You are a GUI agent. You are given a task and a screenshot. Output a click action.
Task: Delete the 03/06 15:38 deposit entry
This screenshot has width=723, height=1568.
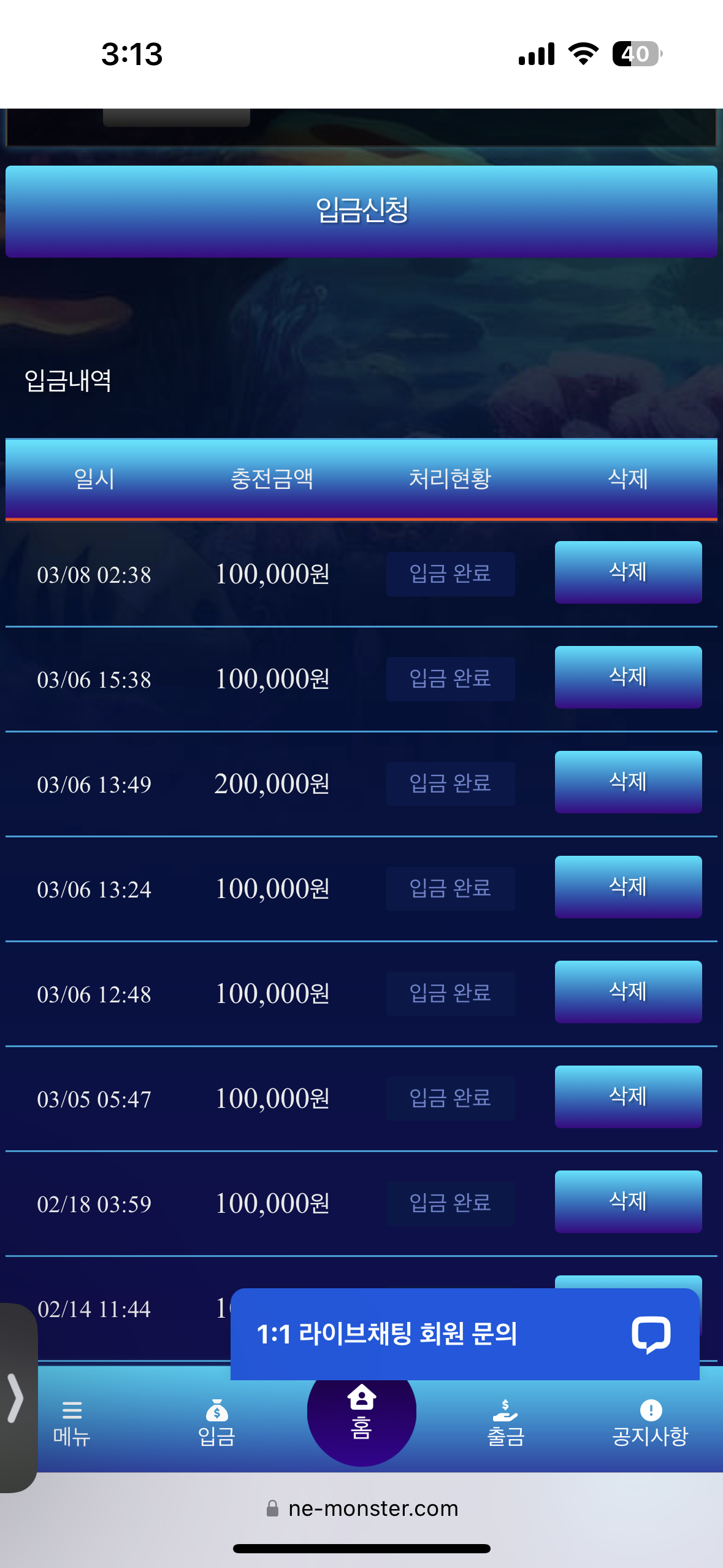click(628, 677)
